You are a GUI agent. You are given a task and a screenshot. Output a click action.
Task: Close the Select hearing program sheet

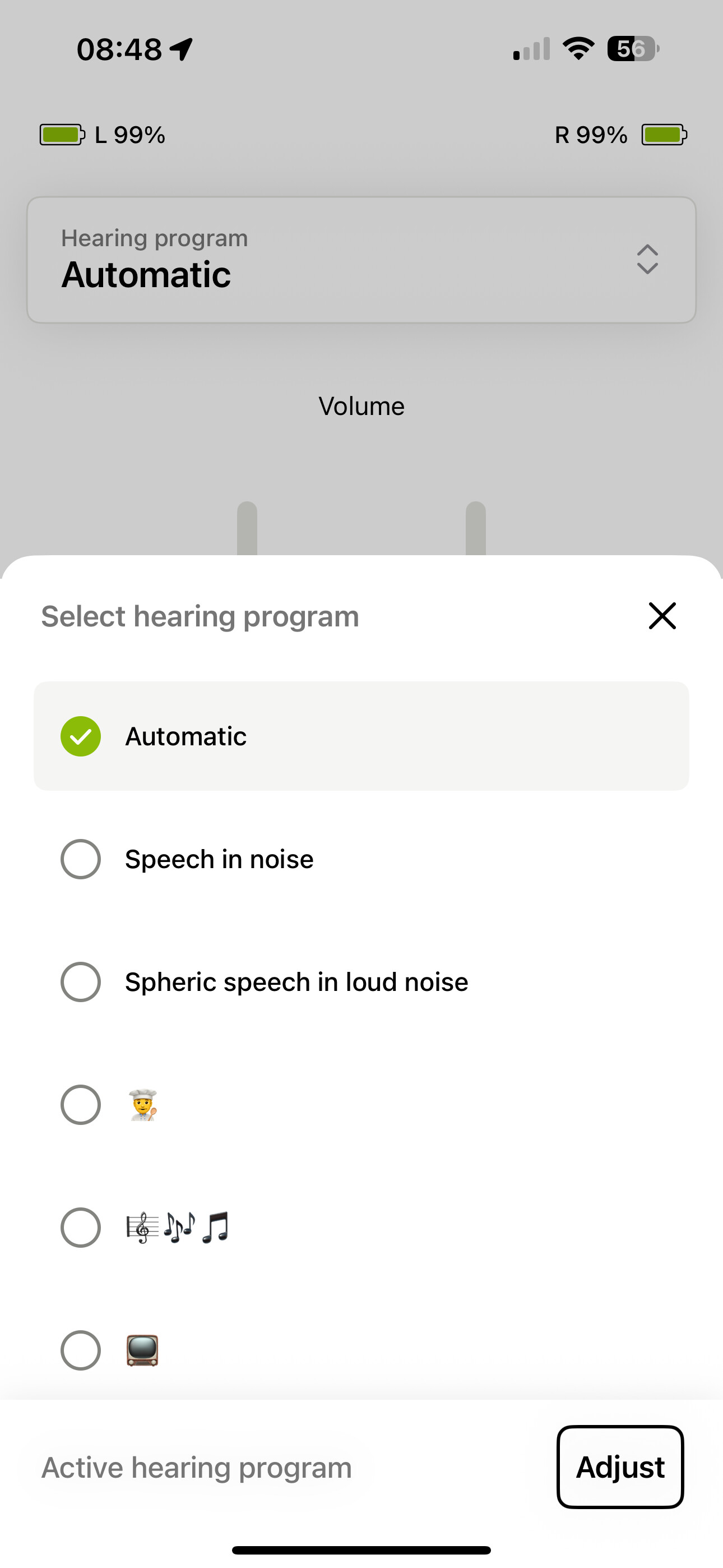(x=662, y=615)
